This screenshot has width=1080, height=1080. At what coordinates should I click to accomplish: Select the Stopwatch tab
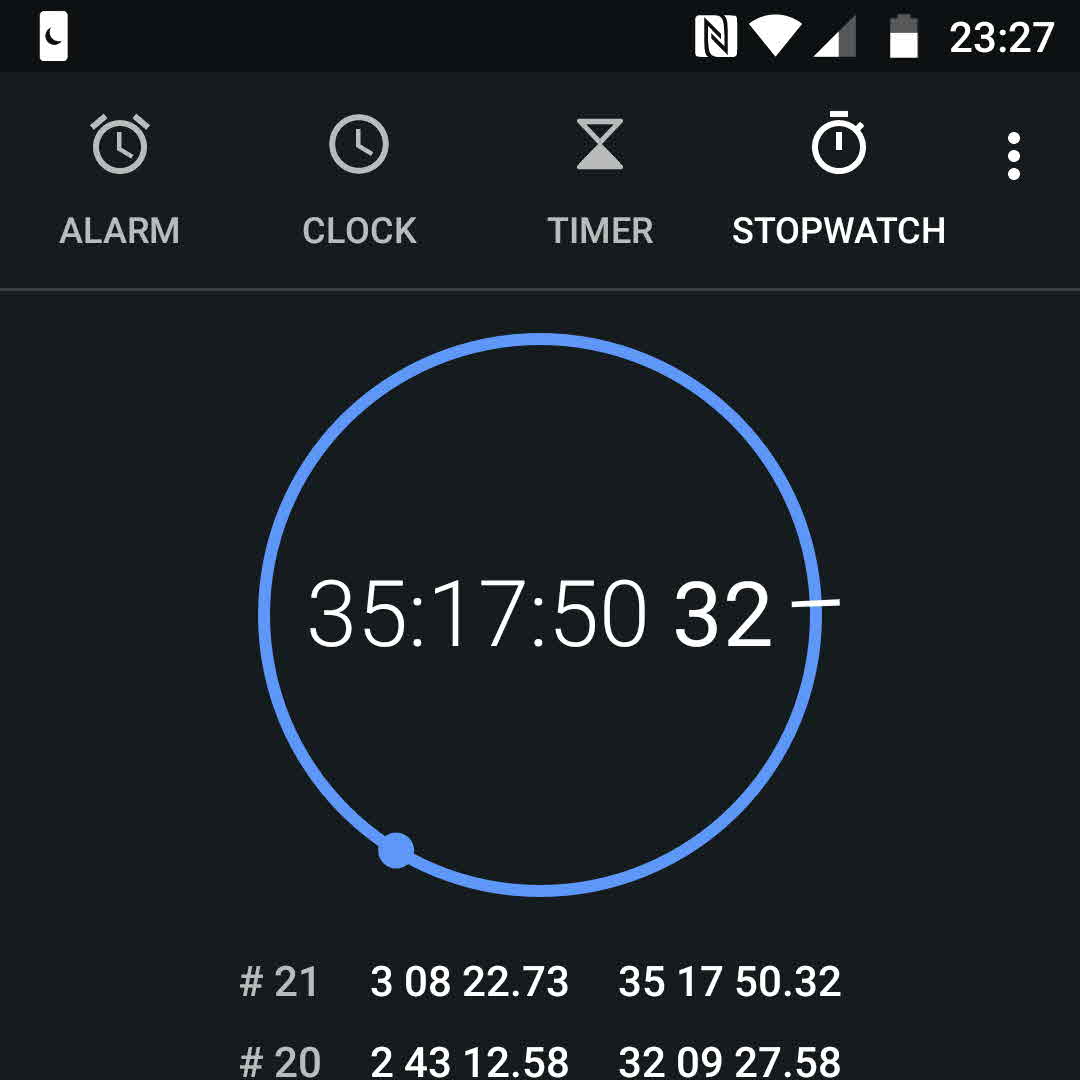tap(838, 180)
